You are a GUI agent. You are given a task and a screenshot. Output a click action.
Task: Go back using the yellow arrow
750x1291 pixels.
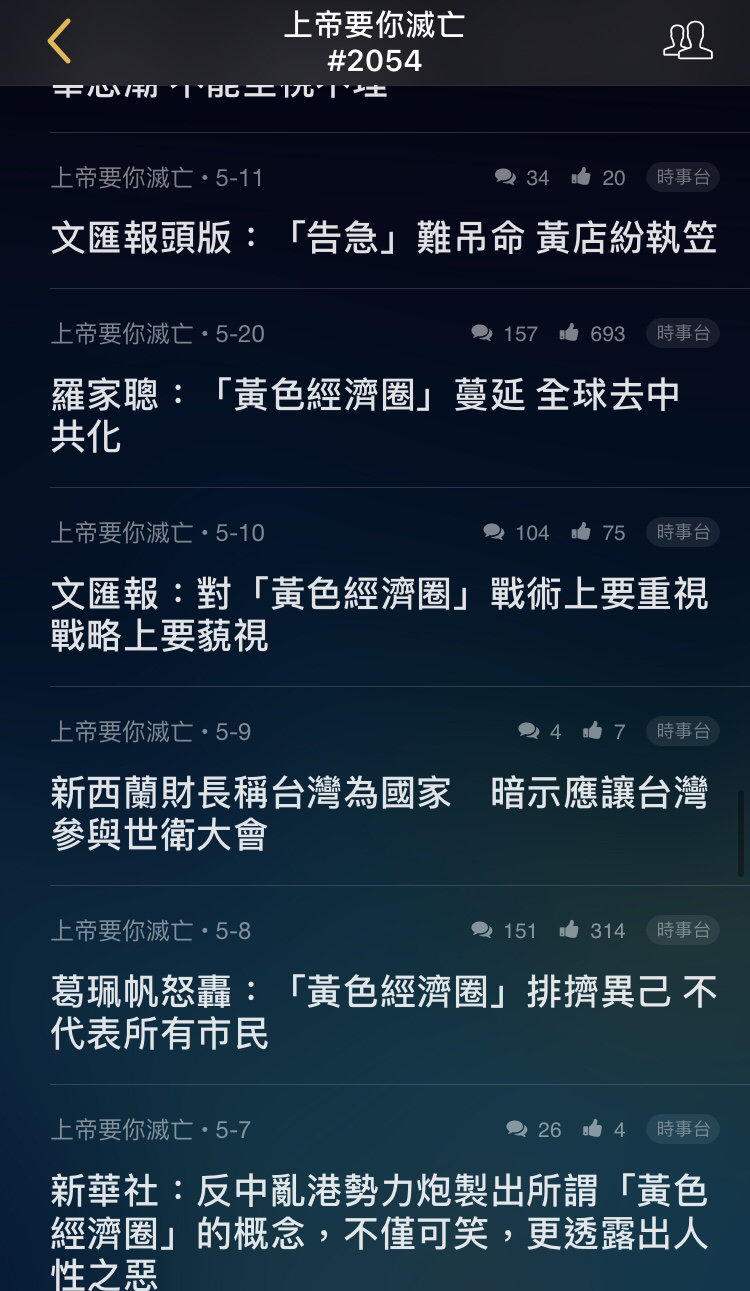click(x=59, y=42)
